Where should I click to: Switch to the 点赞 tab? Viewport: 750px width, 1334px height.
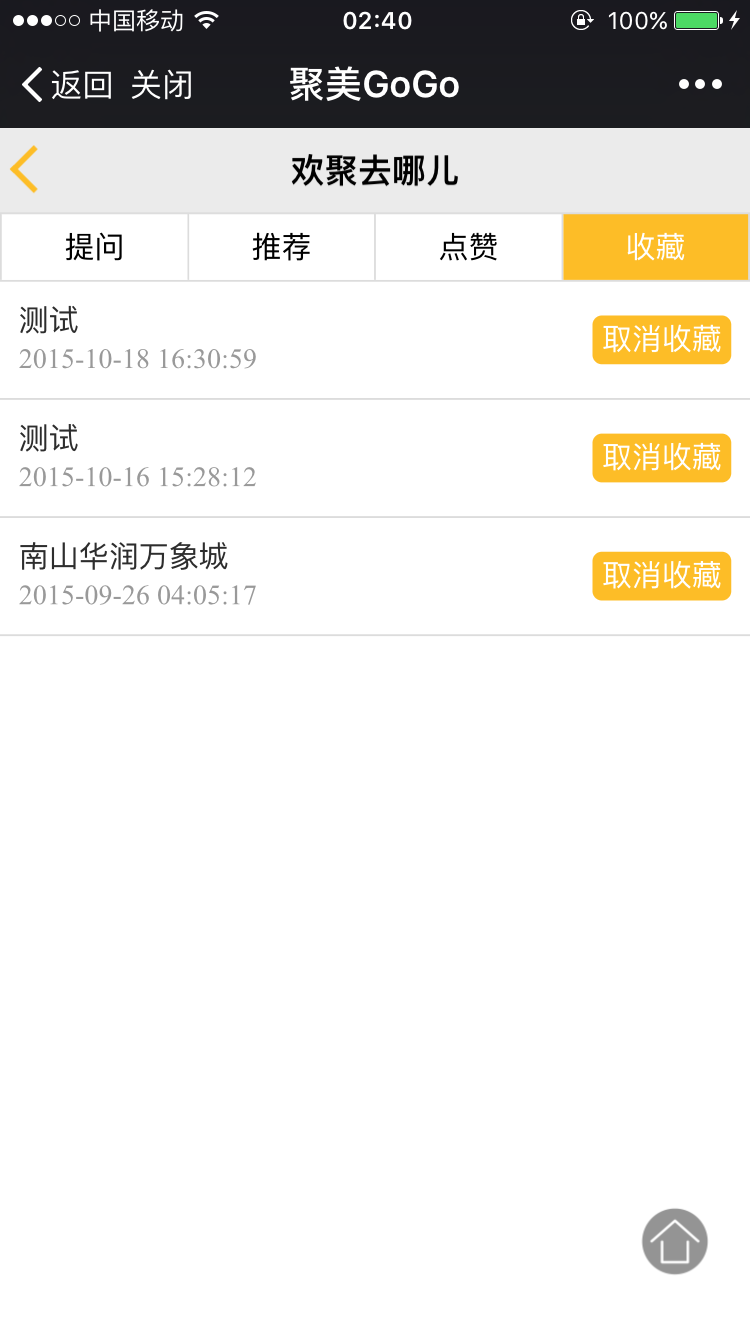point(469,247)
